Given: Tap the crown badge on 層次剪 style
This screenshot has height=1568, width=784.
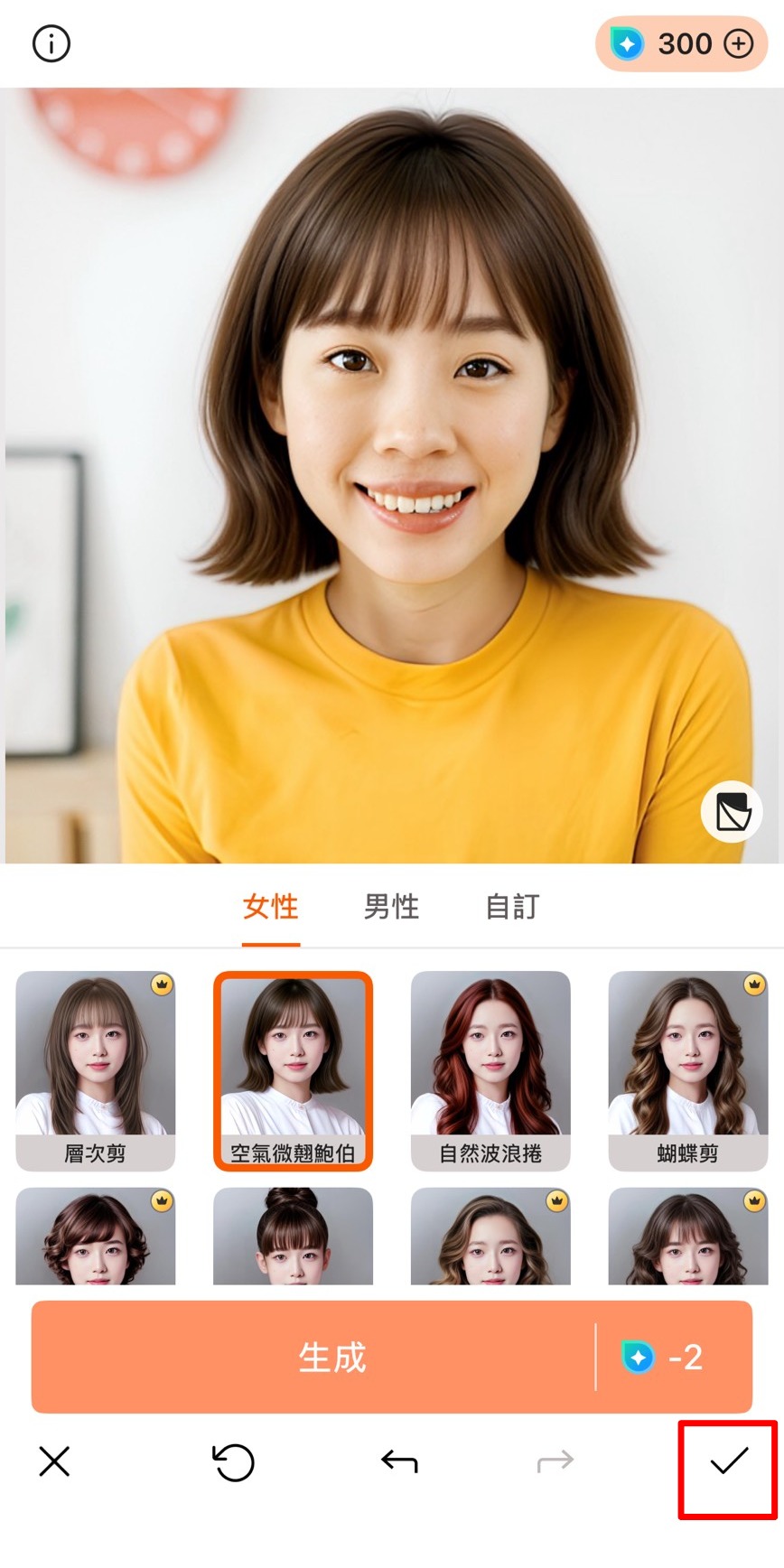Looking at the screenshot, I should click(x=161, y=985).
